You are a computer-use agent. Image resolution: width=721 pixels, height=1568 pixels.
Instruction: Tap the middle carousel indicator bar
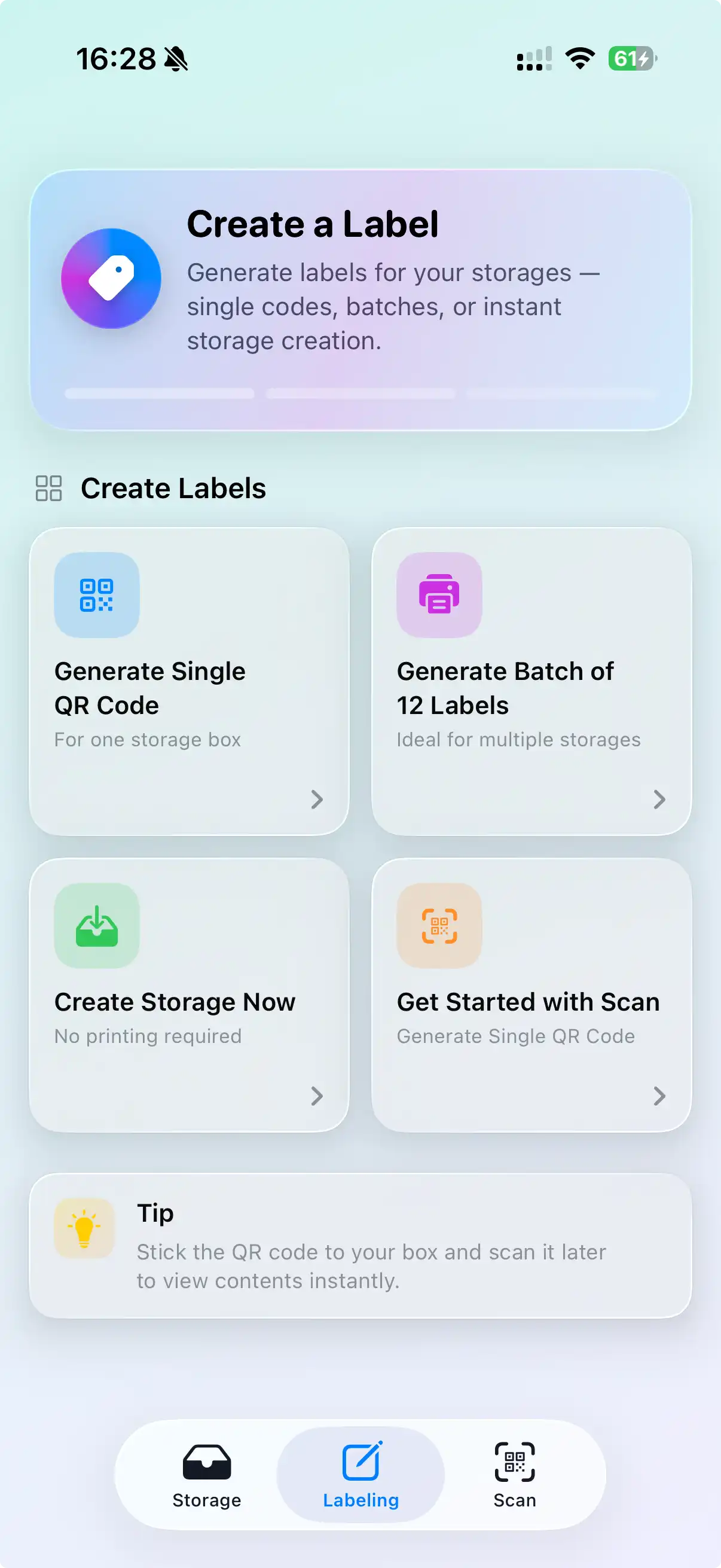[x=360, y=395]
